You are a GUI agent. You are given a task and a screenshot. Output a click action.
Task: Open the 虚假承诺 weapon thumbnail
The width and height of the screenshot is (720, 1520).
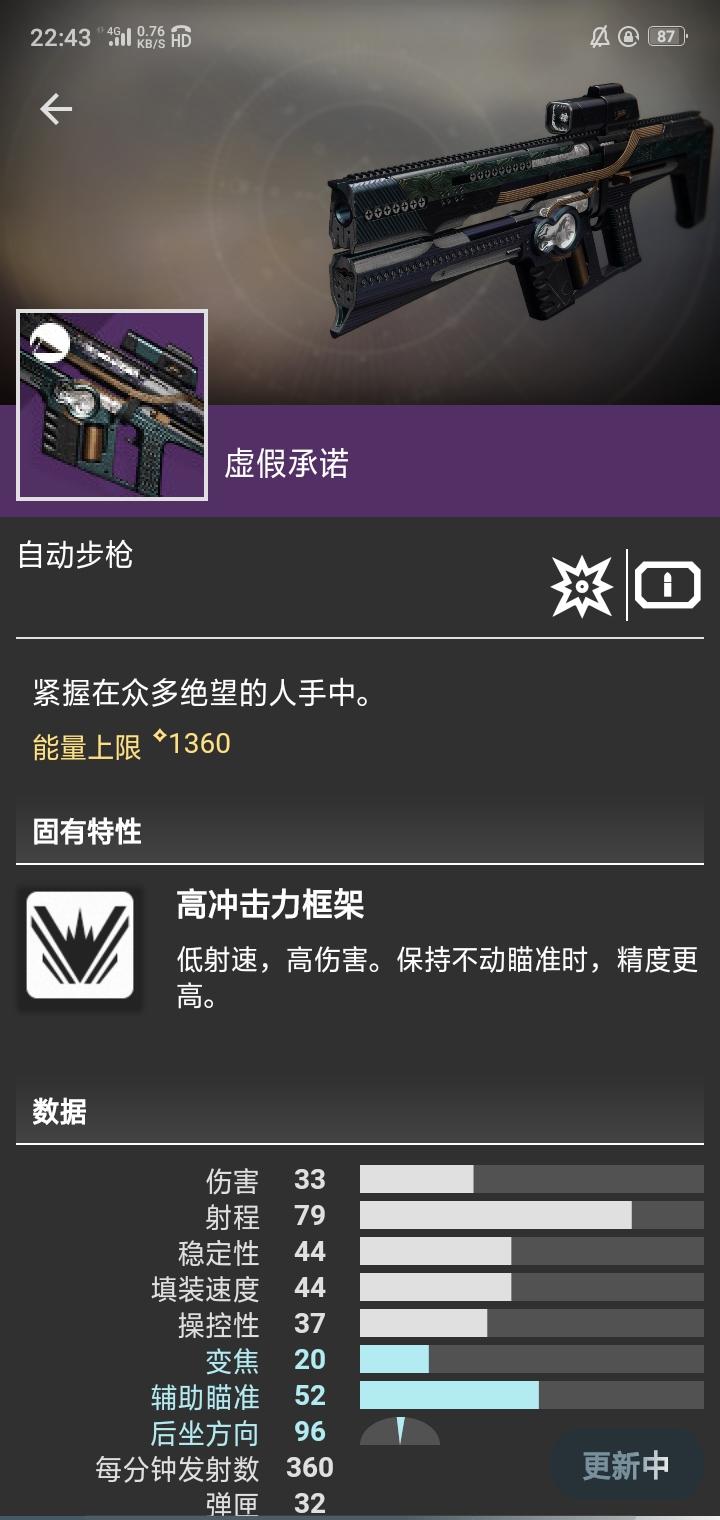coord(112,405)
